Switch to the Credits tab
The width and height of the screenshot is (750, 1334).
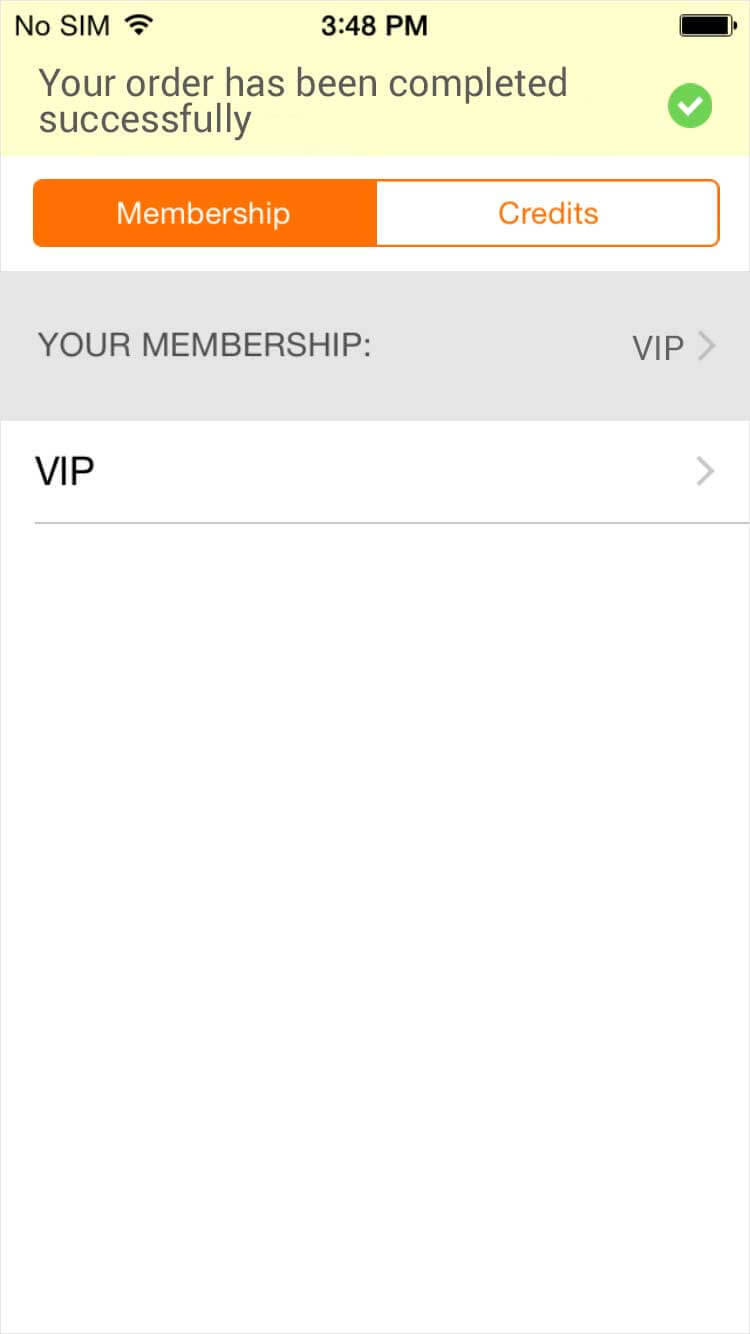[x=548, y=213]
